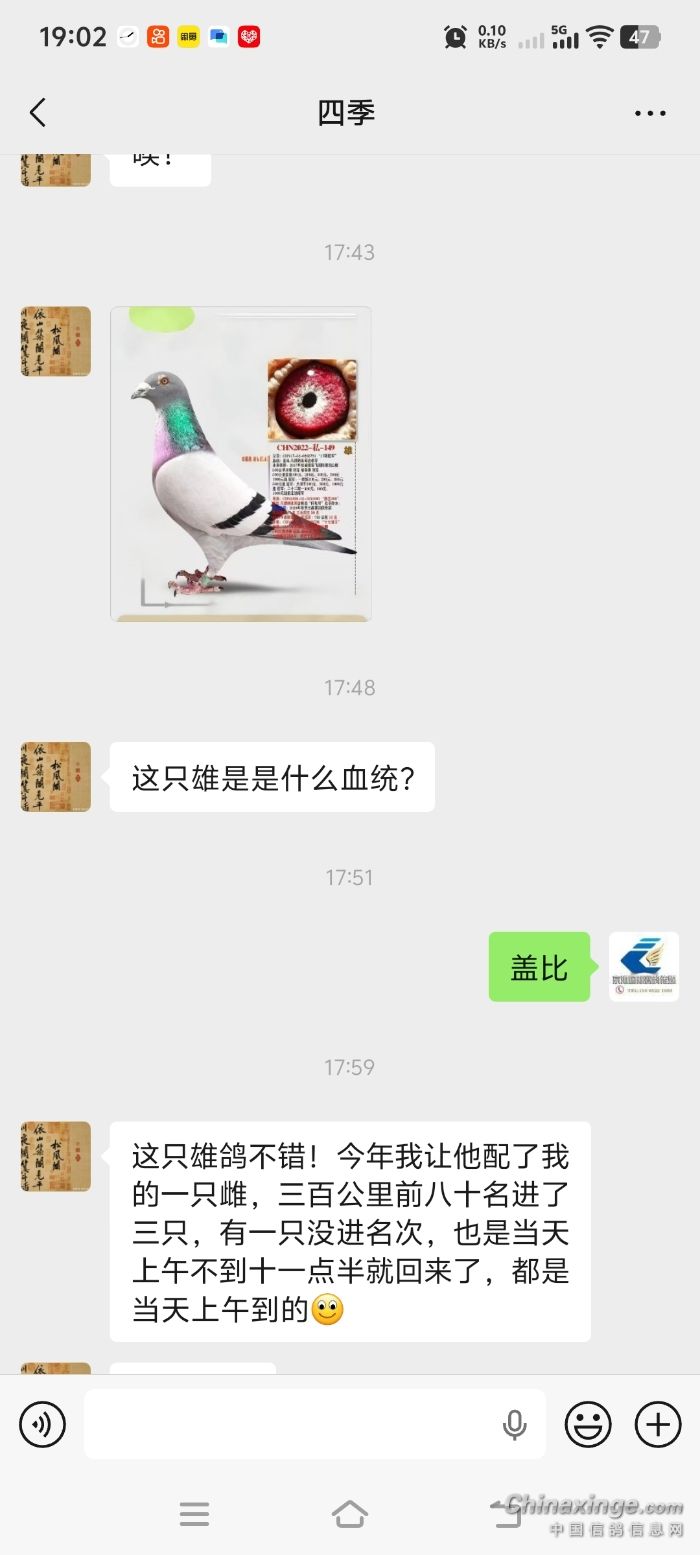Screen dimensions: 700x1555
Task: Tap the microphone icon in the input box
Action: click(x=514, y=1425)
